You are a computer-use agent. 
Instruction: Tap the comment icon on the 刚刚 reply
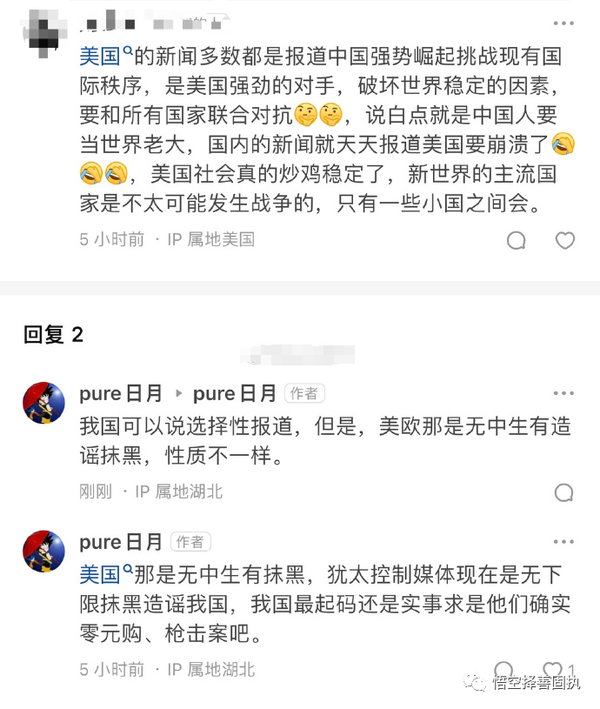[x=564, y=492]
